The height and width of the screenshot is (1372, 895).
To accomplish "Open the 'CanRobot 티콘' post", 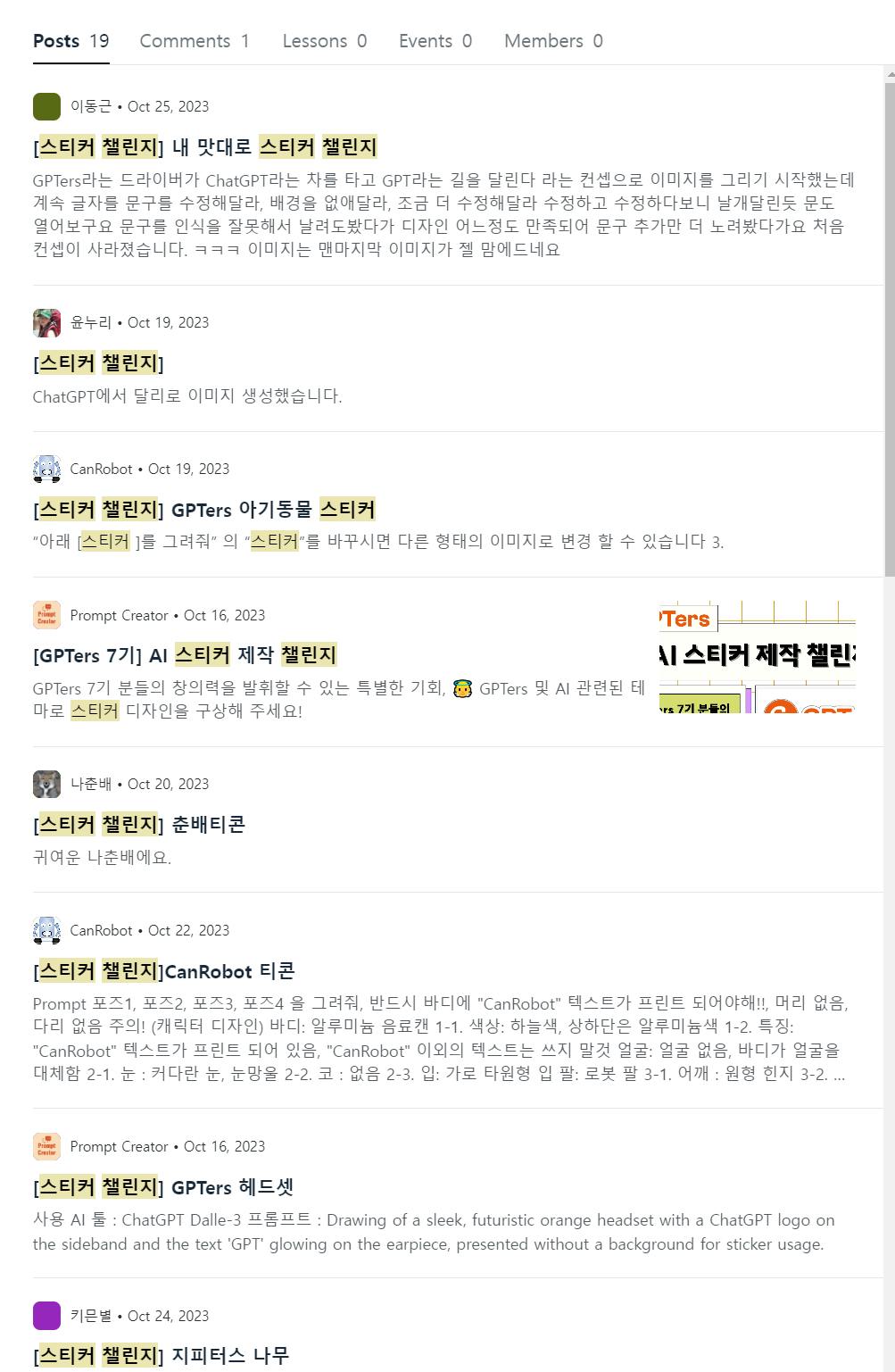I will (x=164, y=971).
